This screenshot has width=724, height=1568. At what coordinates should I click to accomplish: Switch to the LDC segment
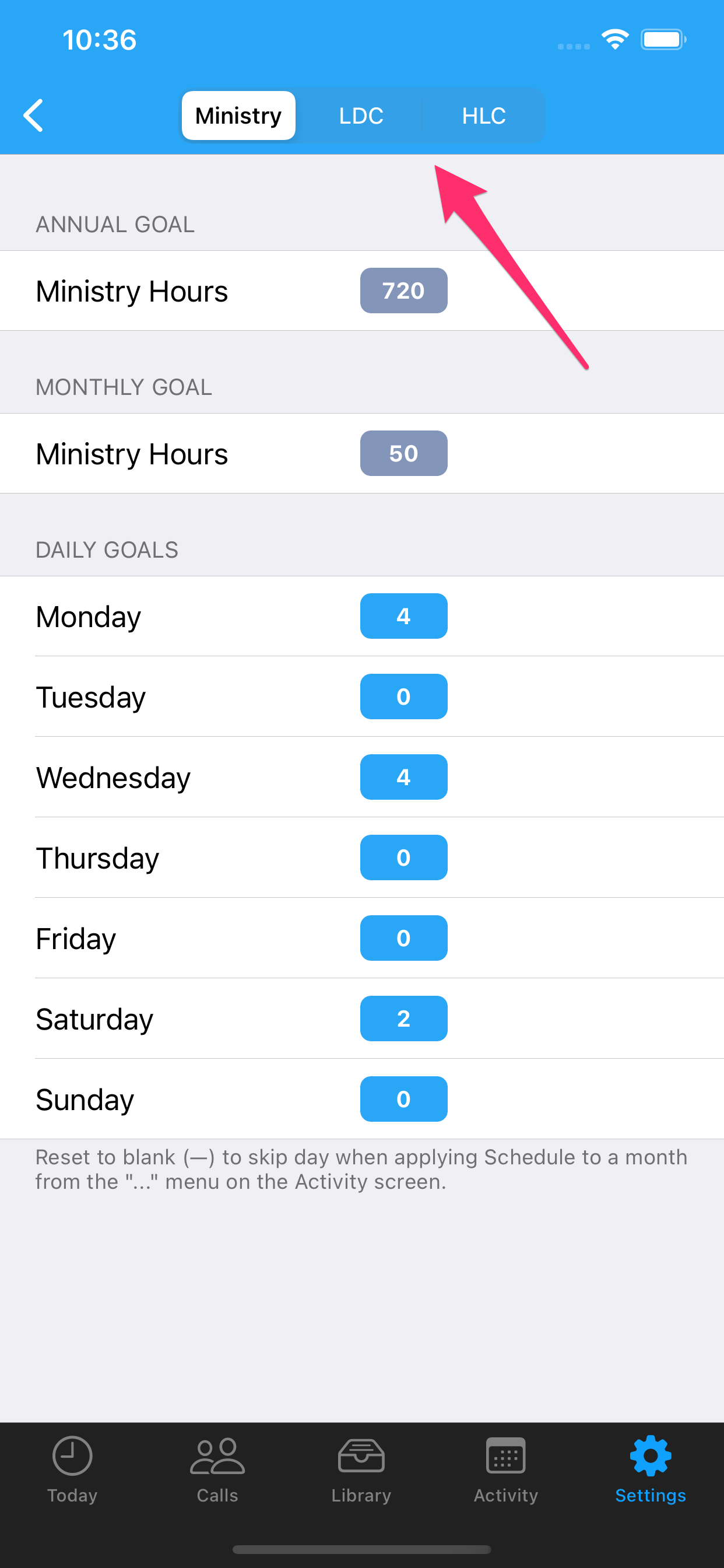[x=361, y=115]
